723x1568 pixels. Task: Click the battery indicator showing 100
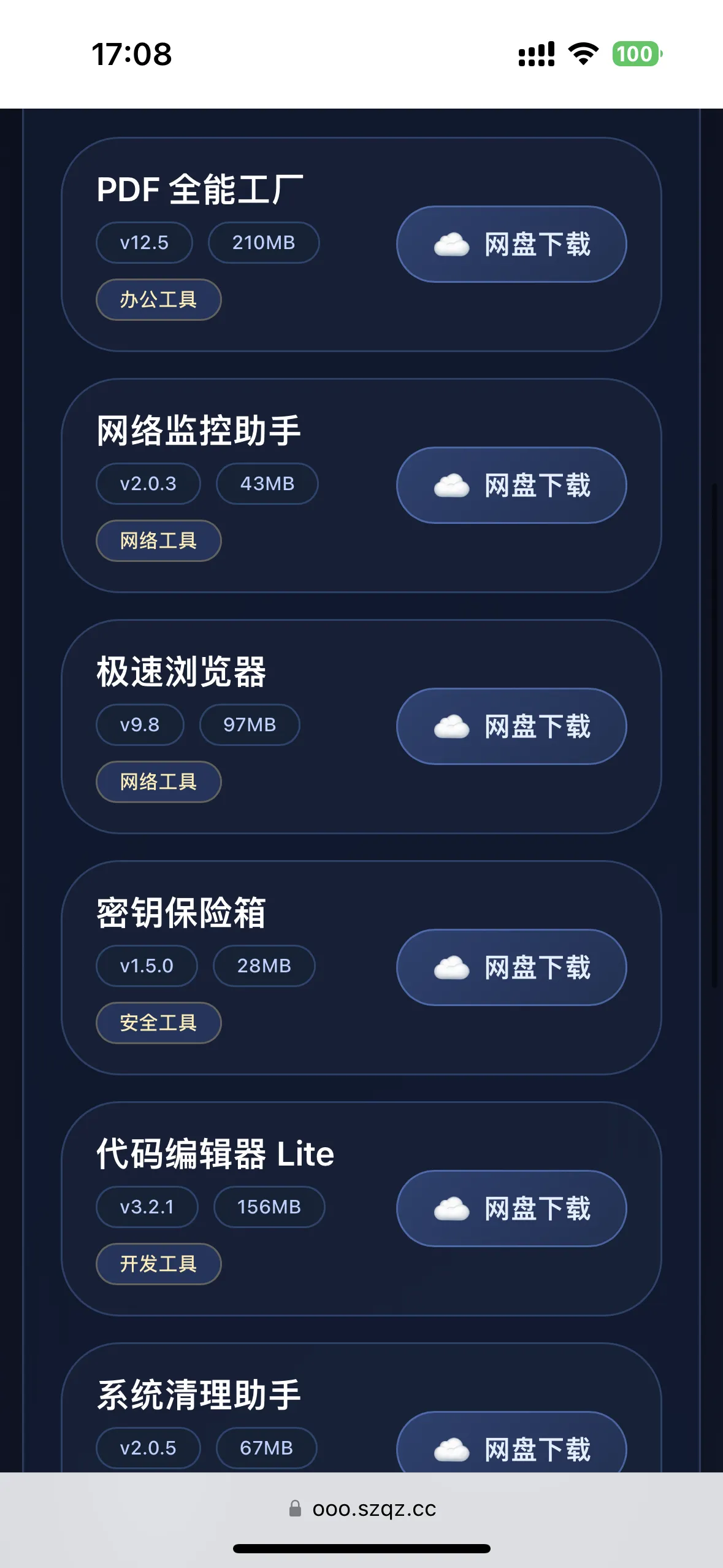click(636, 55)
